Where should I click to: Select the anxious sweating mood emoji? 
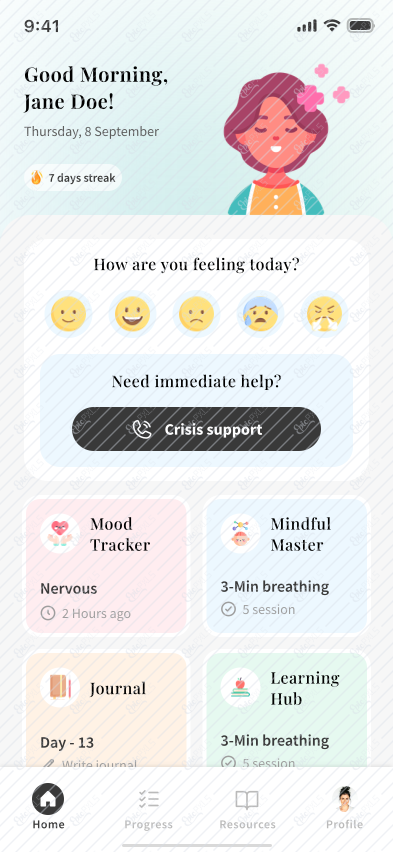[x=261, y=314]
